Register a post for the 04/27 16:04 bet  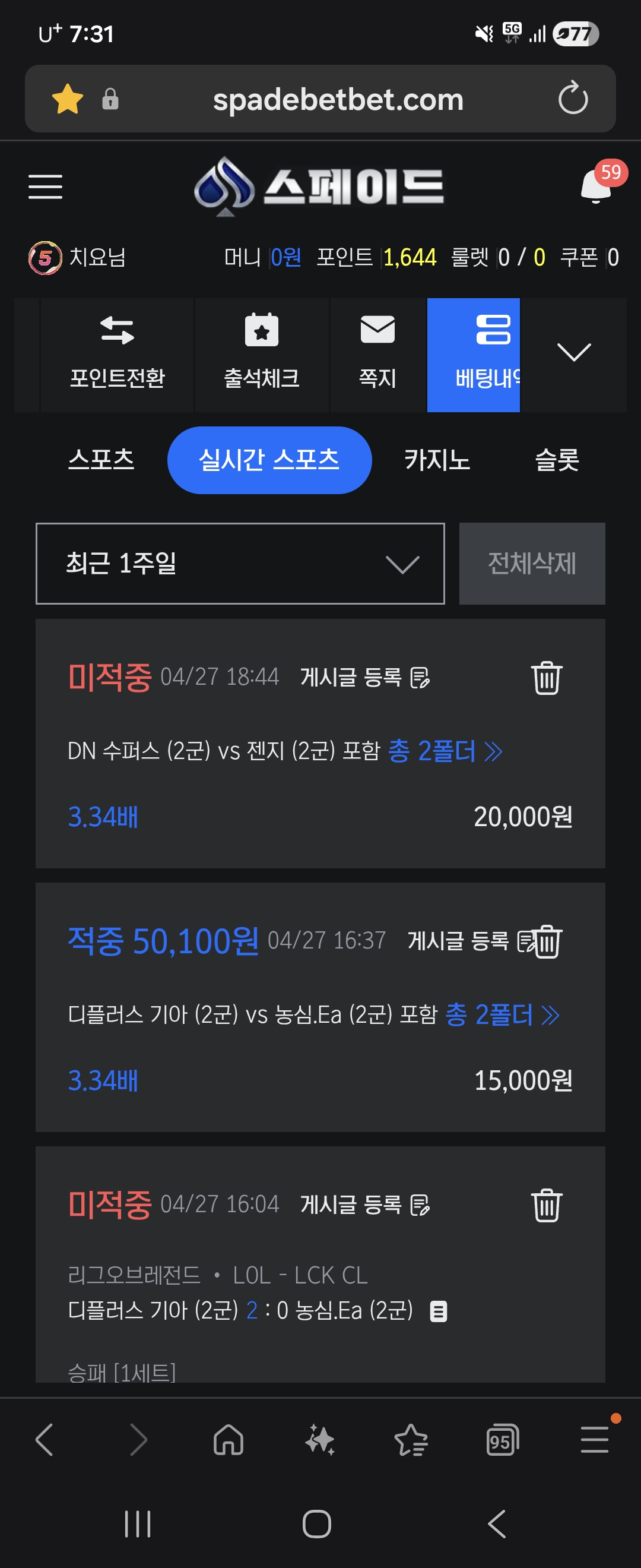(365, 1205)
